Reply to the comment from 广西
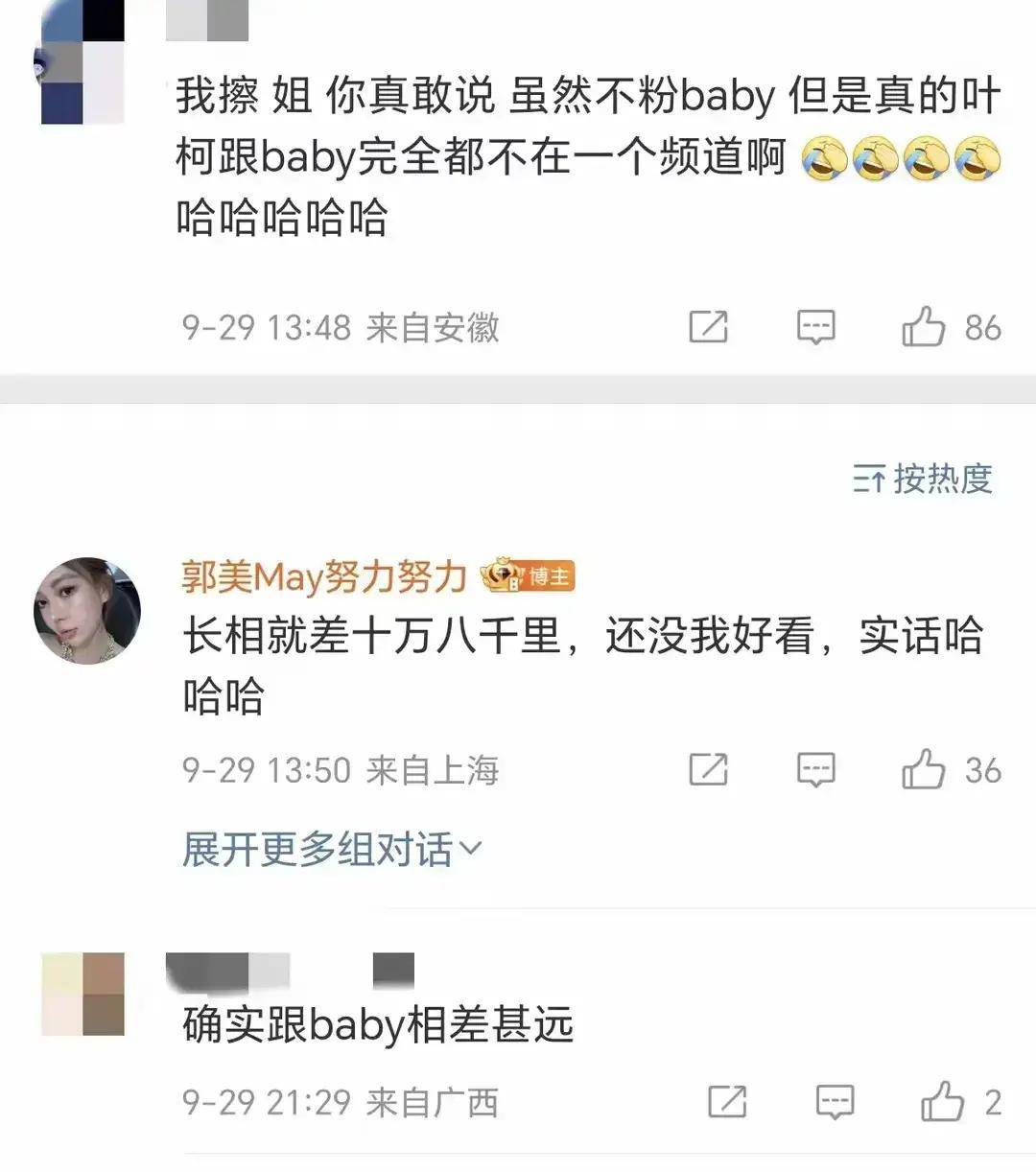The width and height of the screenshot is (1036, 1172). pyautogui.click(x=835, y=1102)
